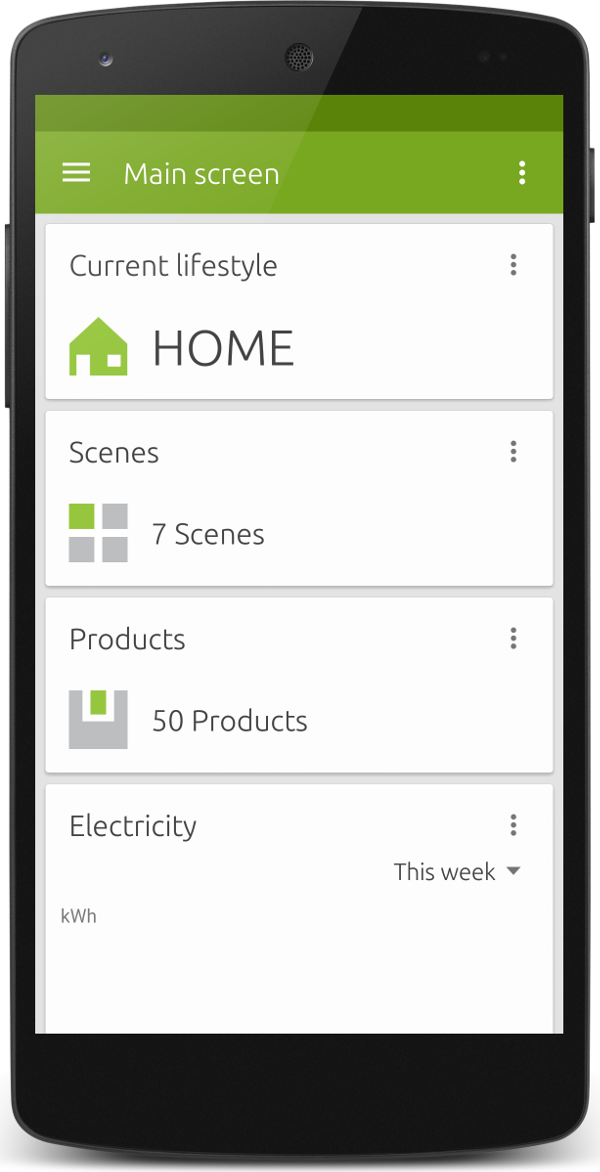Expand the This week period dropdown
This screenshot has width=600, height=1172.
(x=457, y=872)
